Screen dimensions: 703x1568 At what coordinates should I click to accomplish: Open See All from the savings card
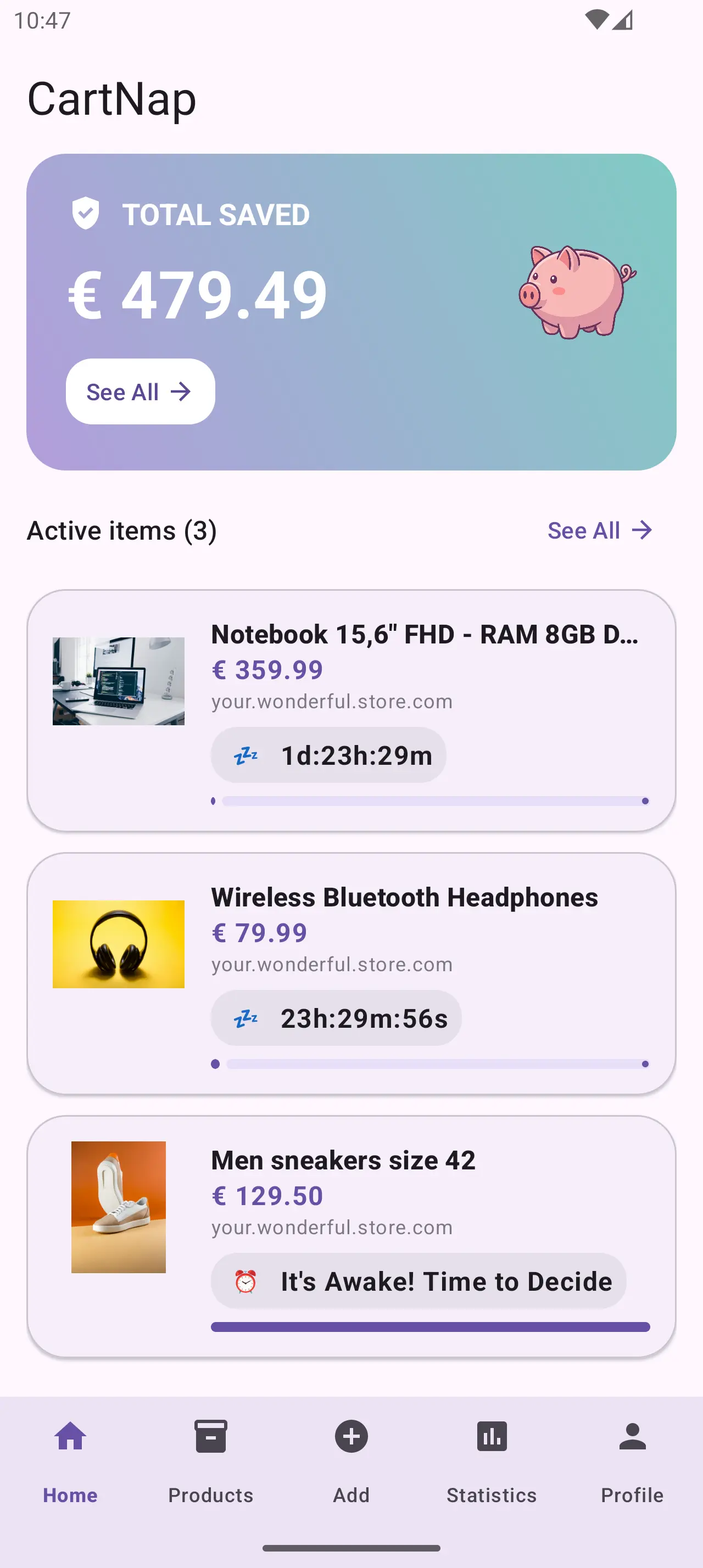(140, 391)
